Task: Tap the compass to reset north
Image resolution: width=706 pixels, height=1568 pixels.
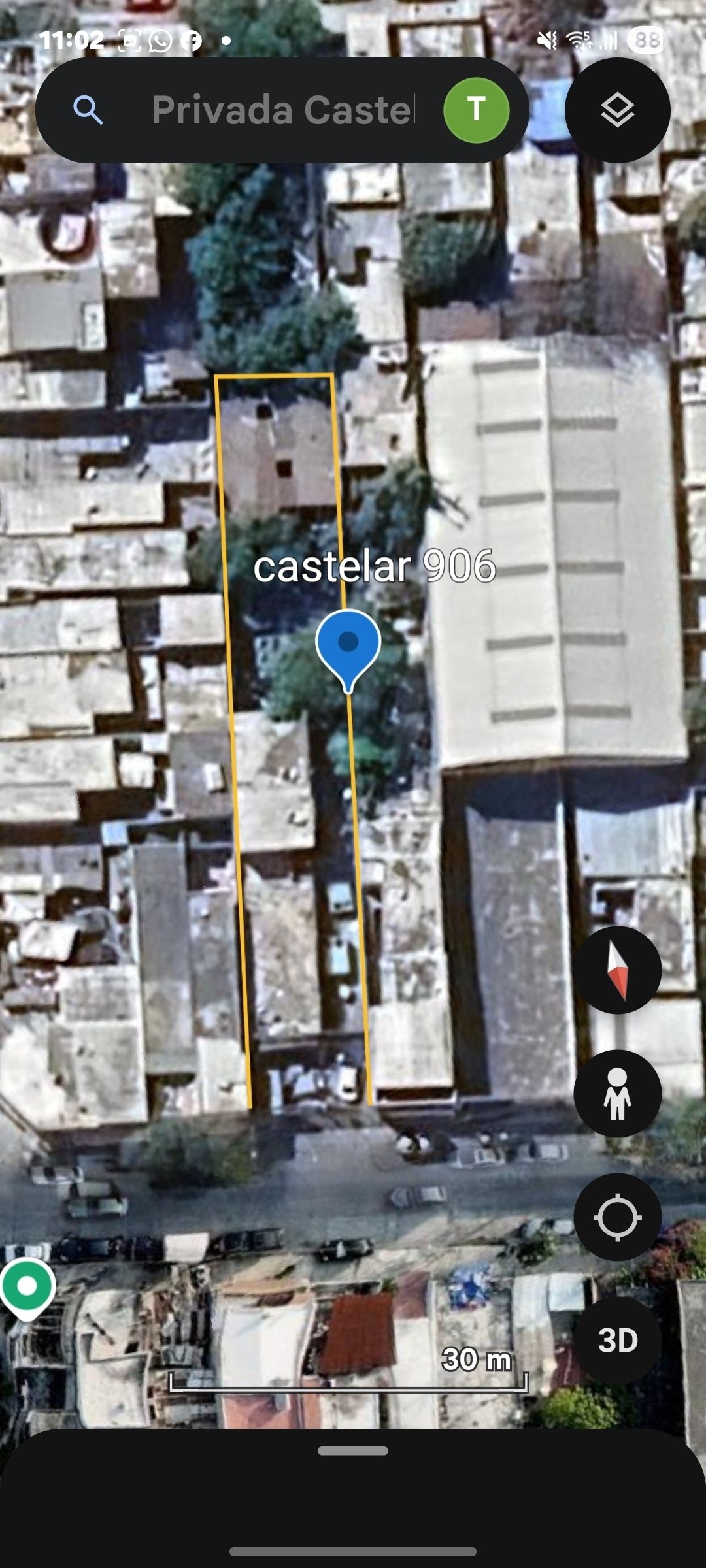Action: (x=617, y=970)
